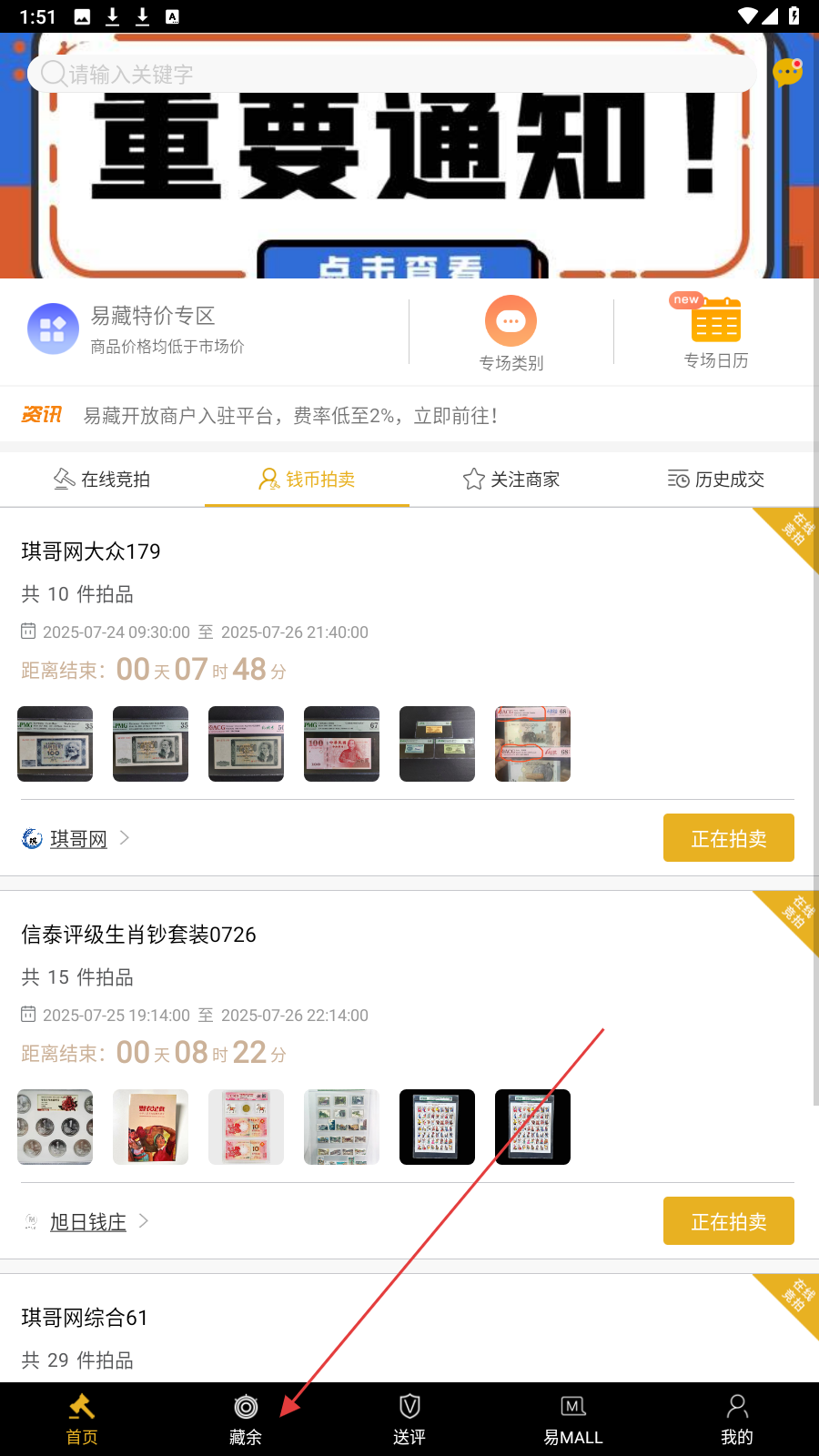Open auction 琪哥网大众179
This screenshot has height=1456, width=819.
[91, 551]
